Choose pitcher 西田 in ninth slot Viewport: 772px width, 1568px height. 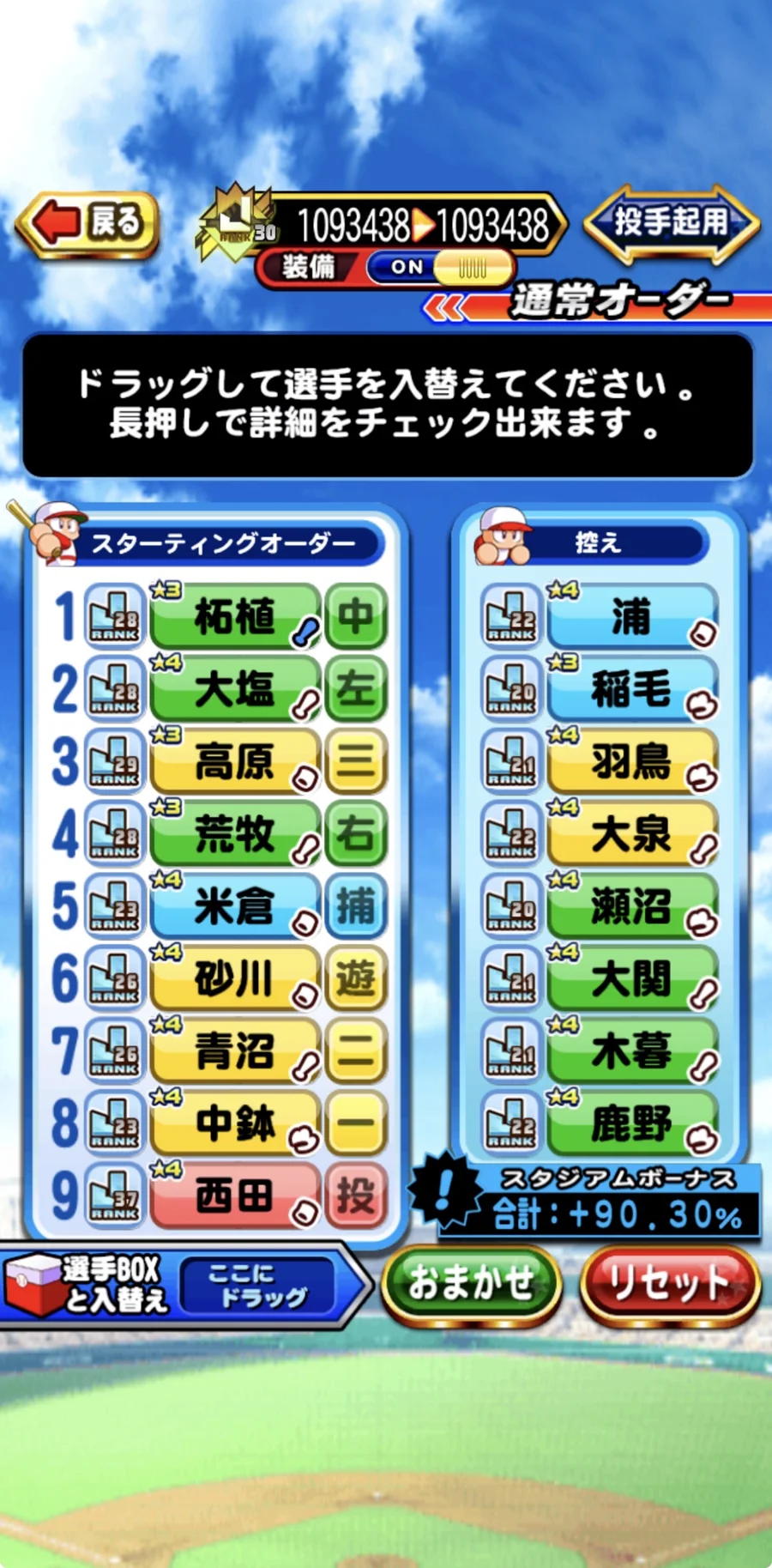pos(235,1196)
